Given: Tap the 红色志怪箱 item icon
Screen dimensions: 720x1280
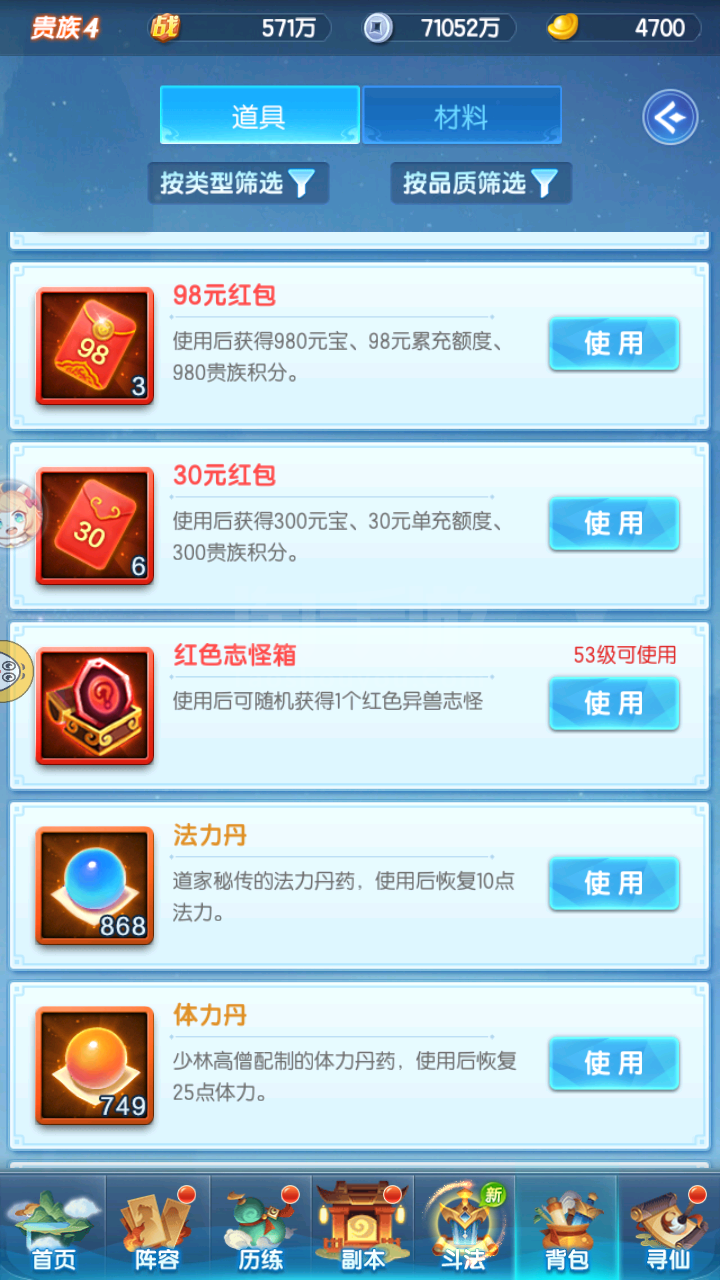Looking at the screenshot, I should pyautogui.click(x=95, y=706).
